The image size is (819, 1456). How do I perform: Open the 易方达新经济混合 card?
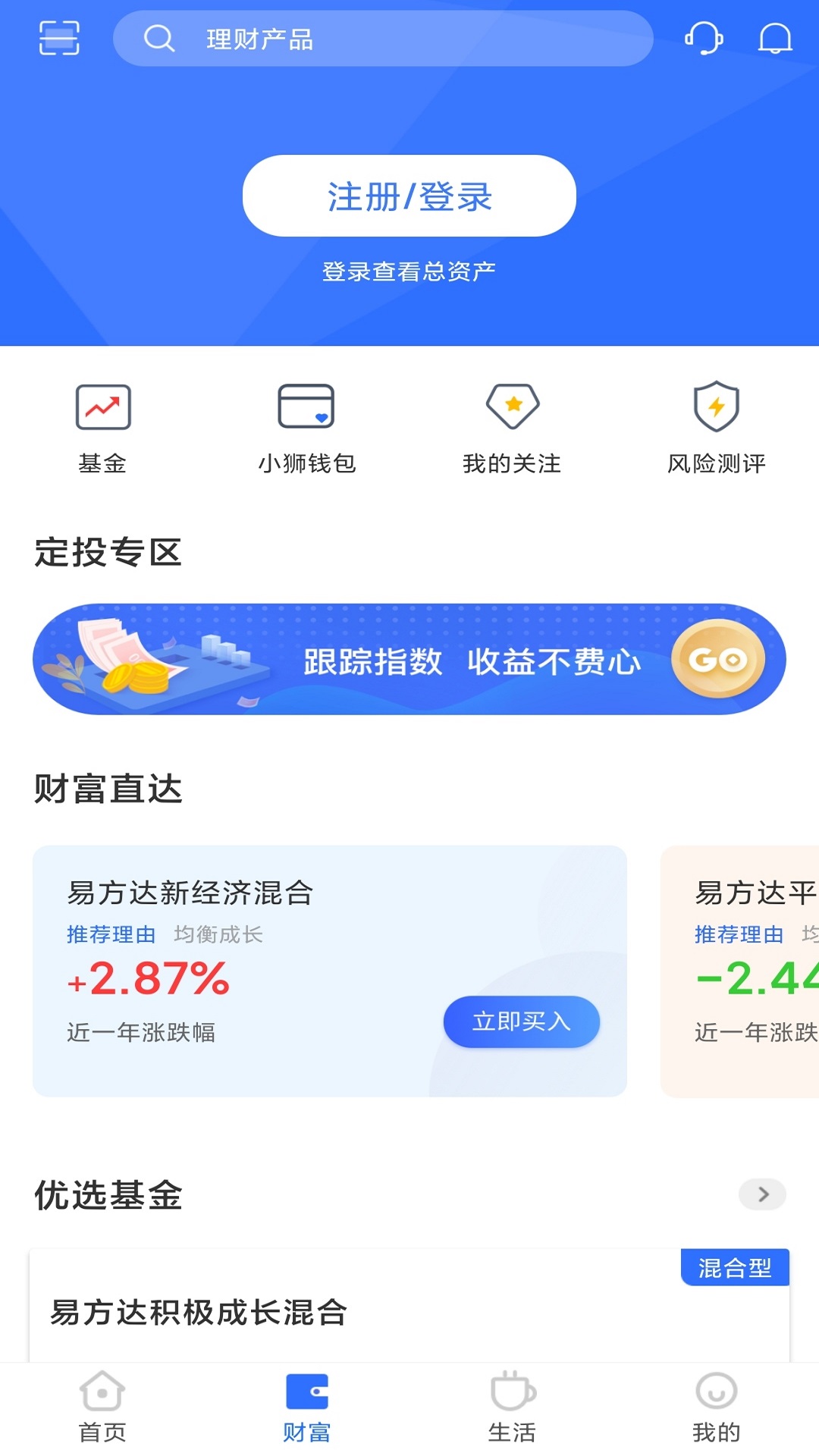click(x=330, y=971)
